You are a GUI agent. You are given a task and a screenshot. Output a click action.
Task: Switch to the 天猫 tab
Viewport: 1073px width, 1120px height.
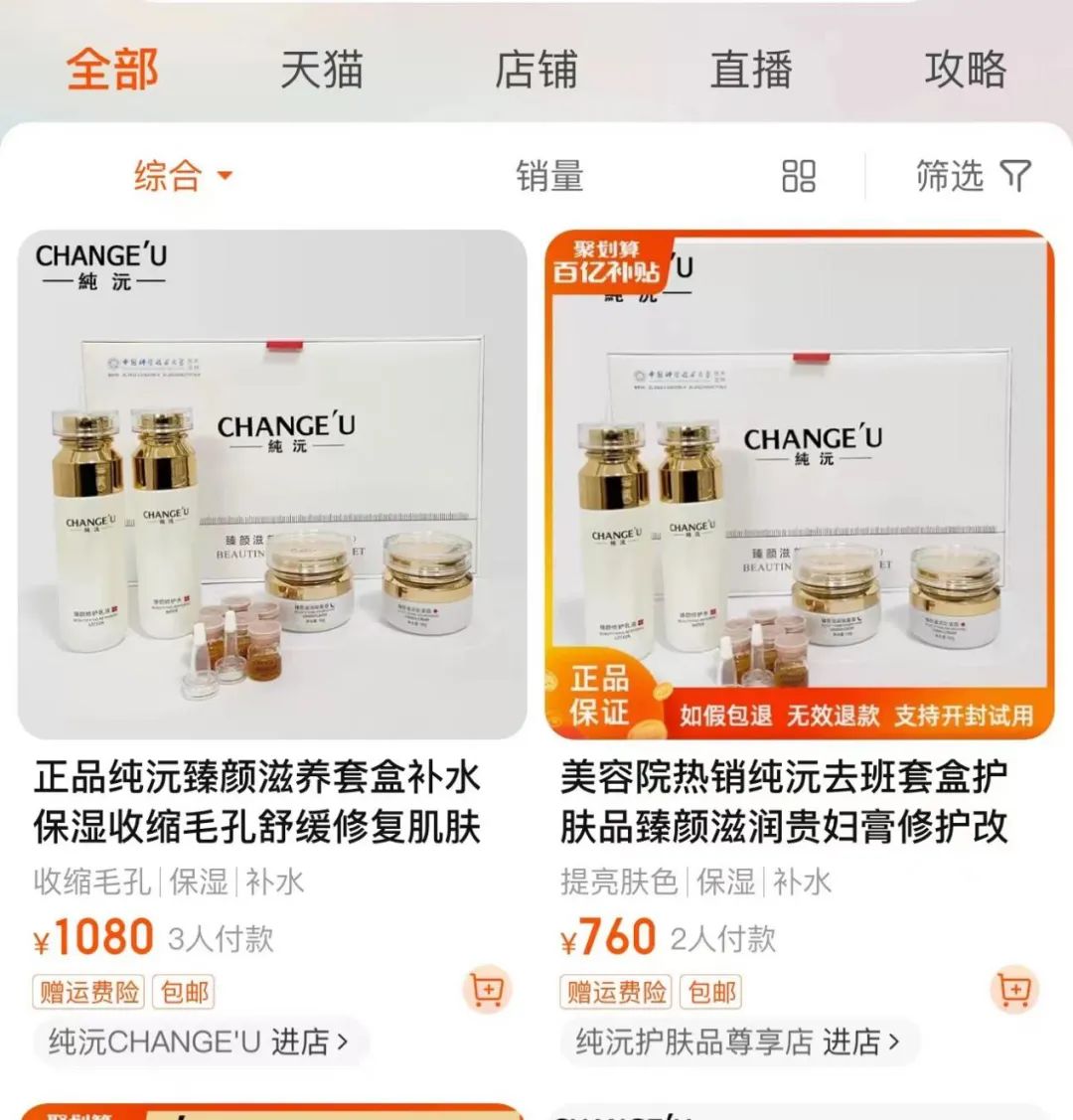click(x=322, y=70)
